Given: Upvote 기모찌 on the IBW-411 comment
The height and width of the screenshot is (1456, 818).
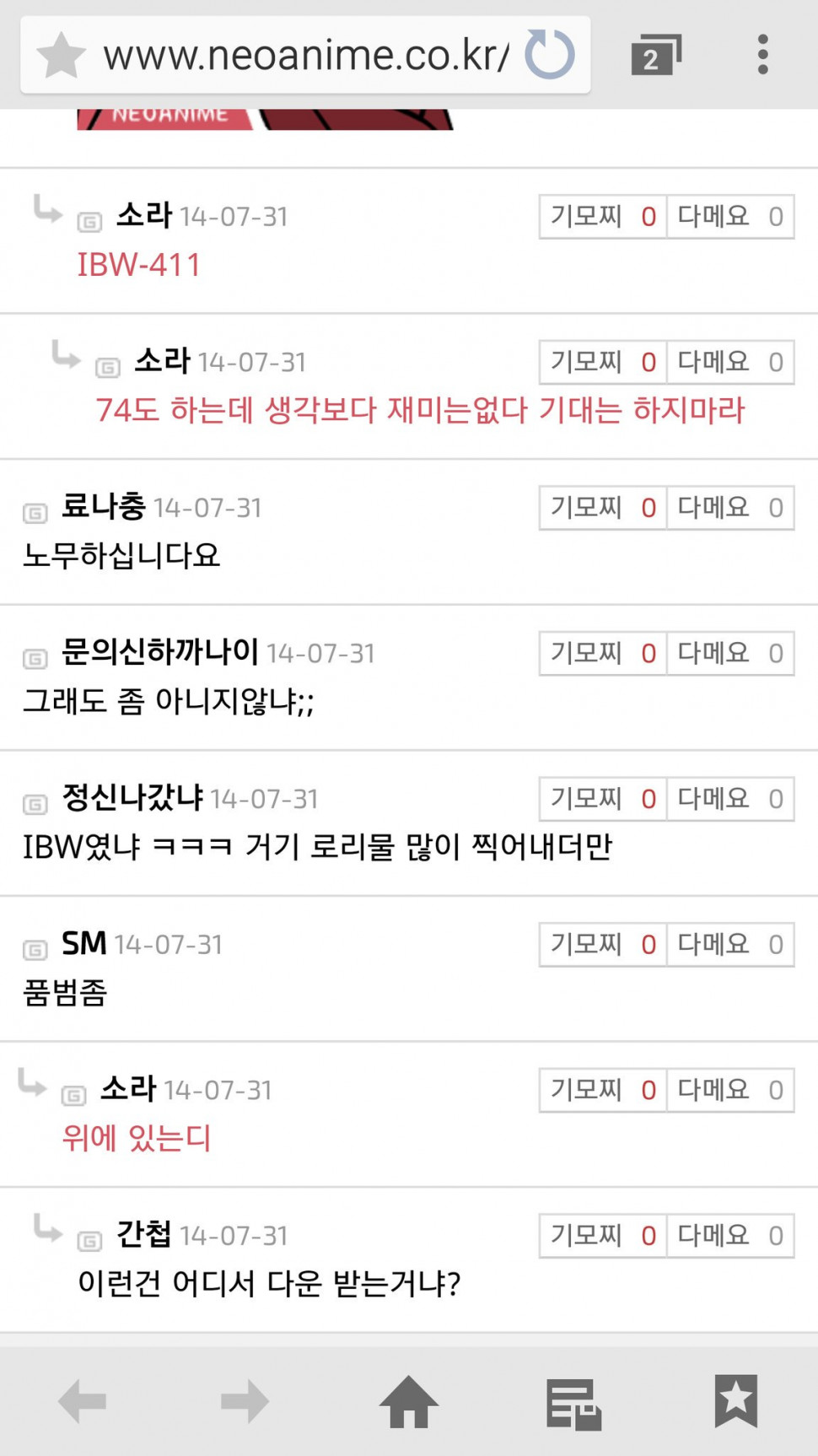Looking at the screenshot, I should pyautogui.click(x=602, y=217).
